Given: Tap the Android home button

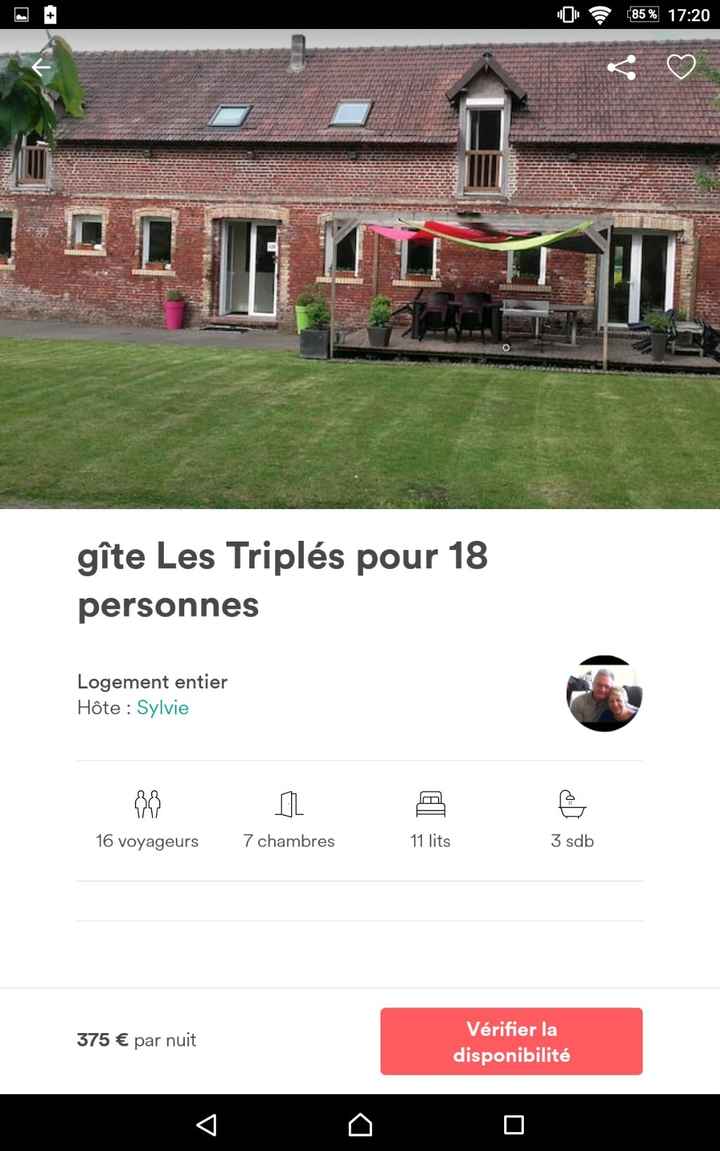Looking at the screenshot, I should click(x=359, y=1124).
